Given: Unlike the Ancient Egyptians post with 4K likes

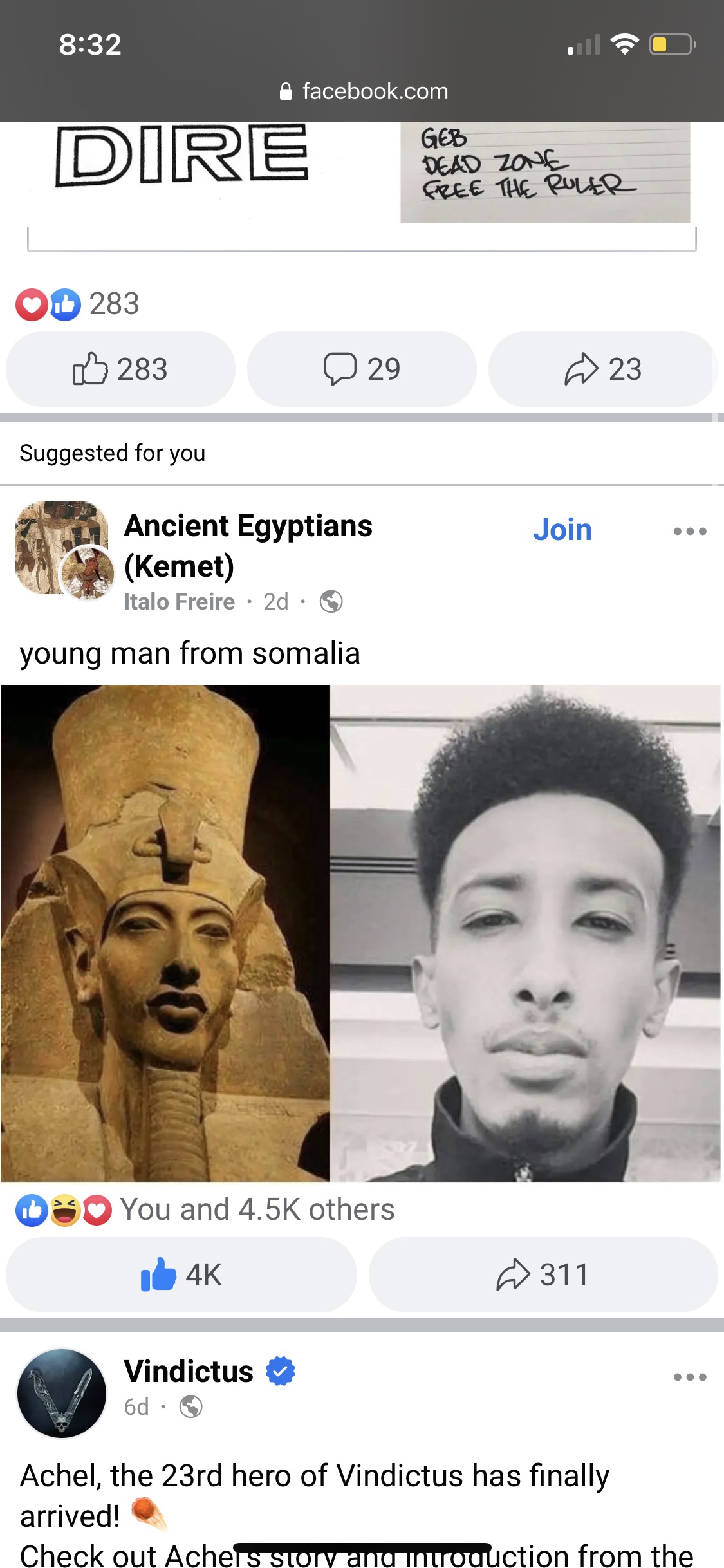Looking at the screenshot, I should click(x=181, y=1274).
